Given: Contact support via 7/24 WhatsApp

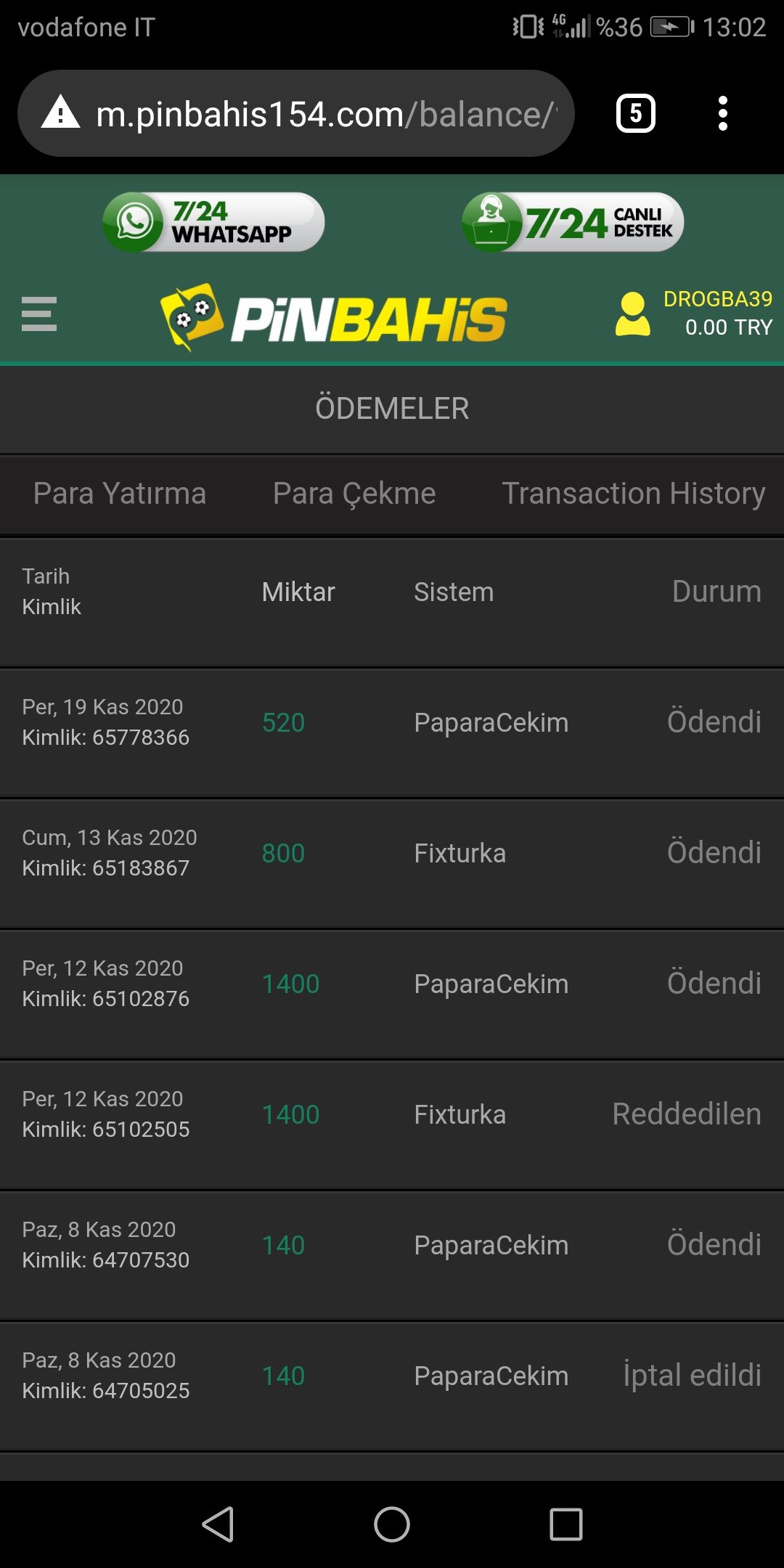Looking at the screenshot, I should point(213,222).
